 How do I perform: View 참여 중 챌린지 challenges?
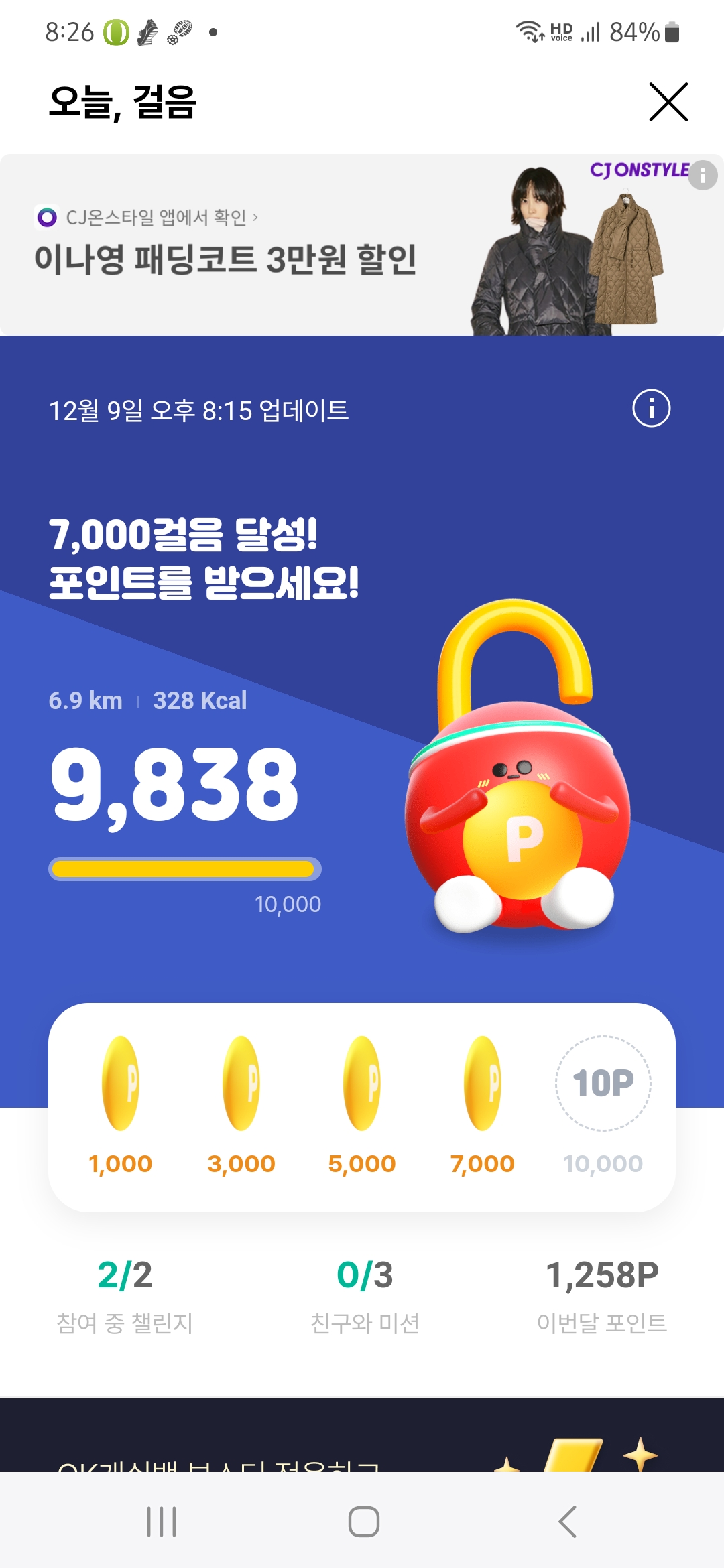(x=125, y=1295)
